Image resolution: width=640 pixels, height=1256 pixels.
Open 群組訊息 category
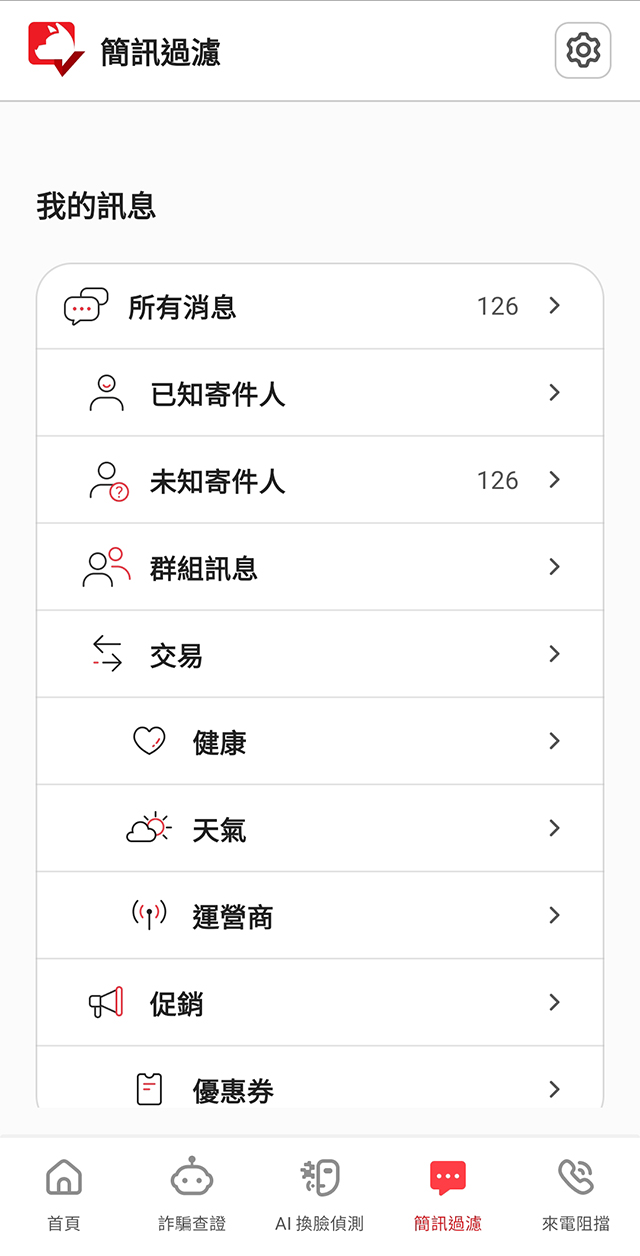319,568
